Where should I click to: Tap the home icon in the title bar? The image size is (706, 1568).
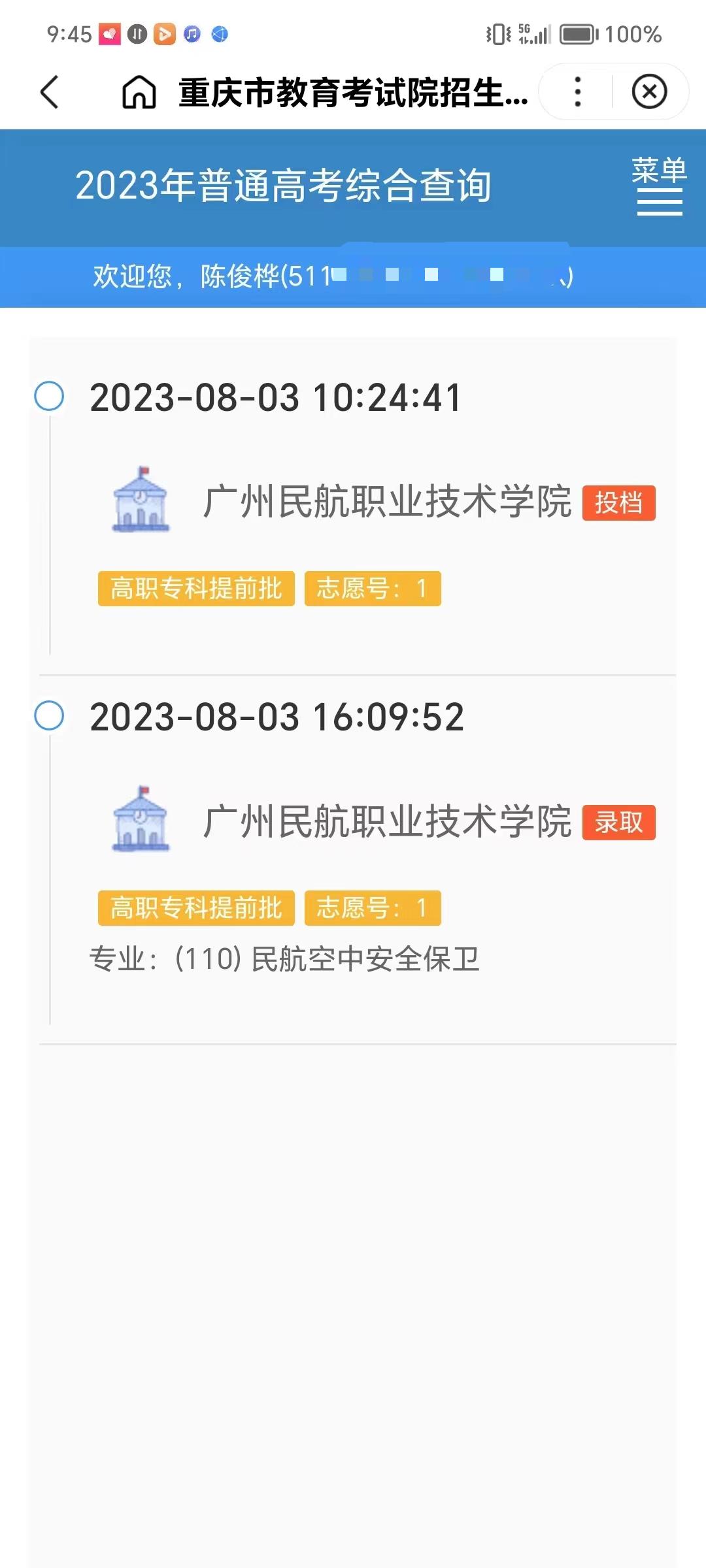[139, 91]
